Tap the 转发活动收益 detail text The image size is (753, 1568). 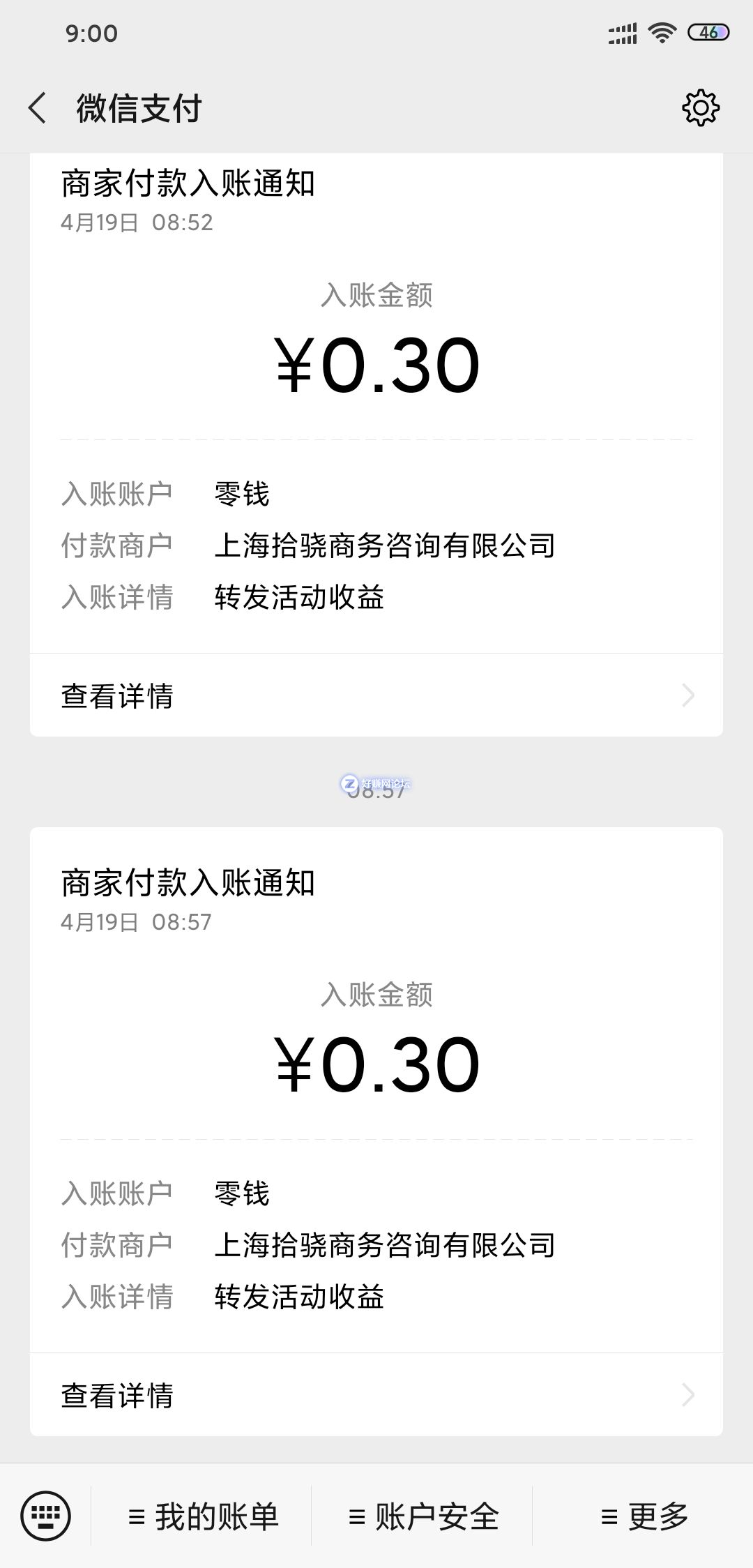[300, 598]
